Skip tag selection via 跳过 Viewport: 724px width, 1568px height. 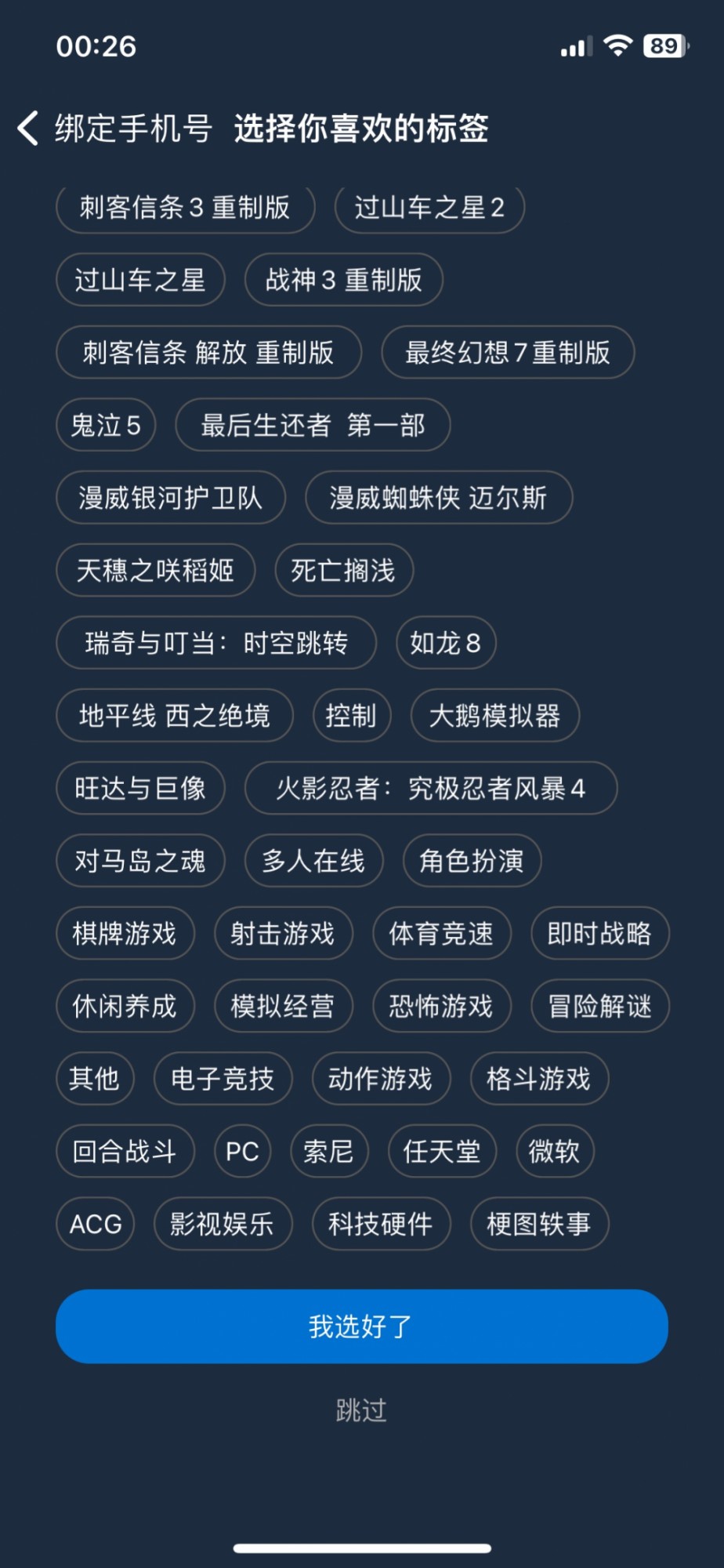point(361,1410)
